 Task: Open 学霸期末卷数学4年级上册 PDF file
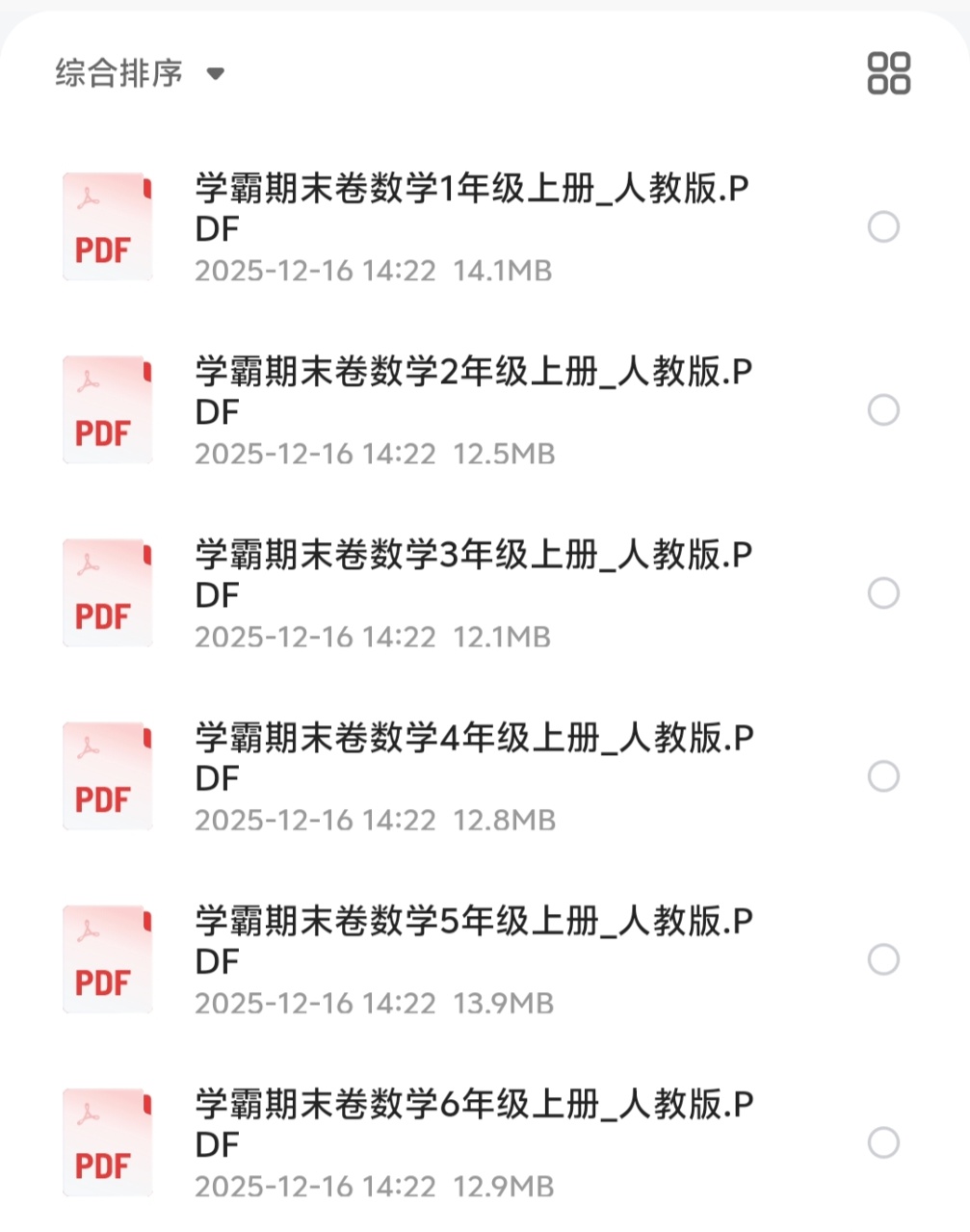point(472,756)
